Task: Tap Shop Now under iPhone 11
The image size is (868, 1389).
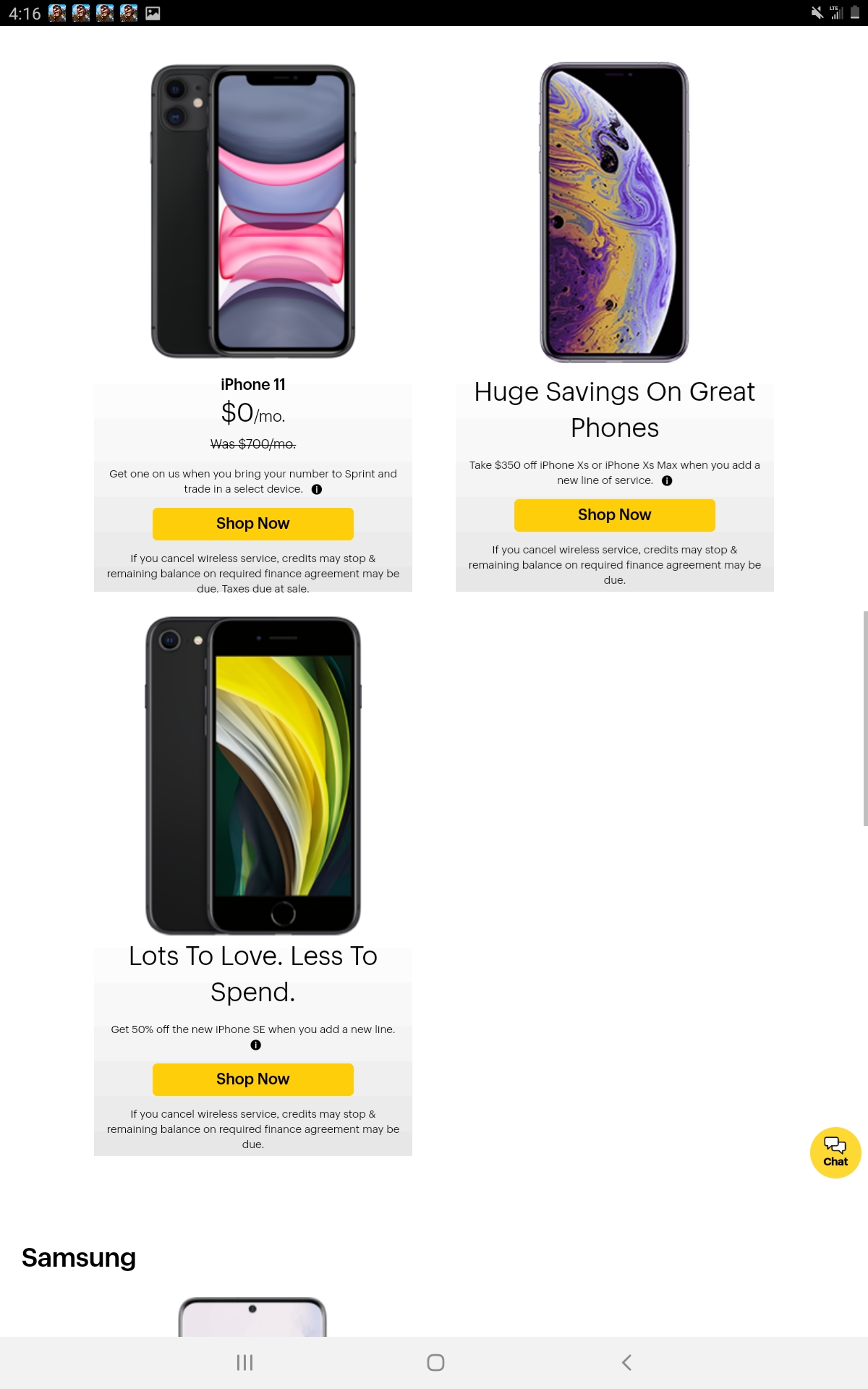Action: click(x=252, y=524)
